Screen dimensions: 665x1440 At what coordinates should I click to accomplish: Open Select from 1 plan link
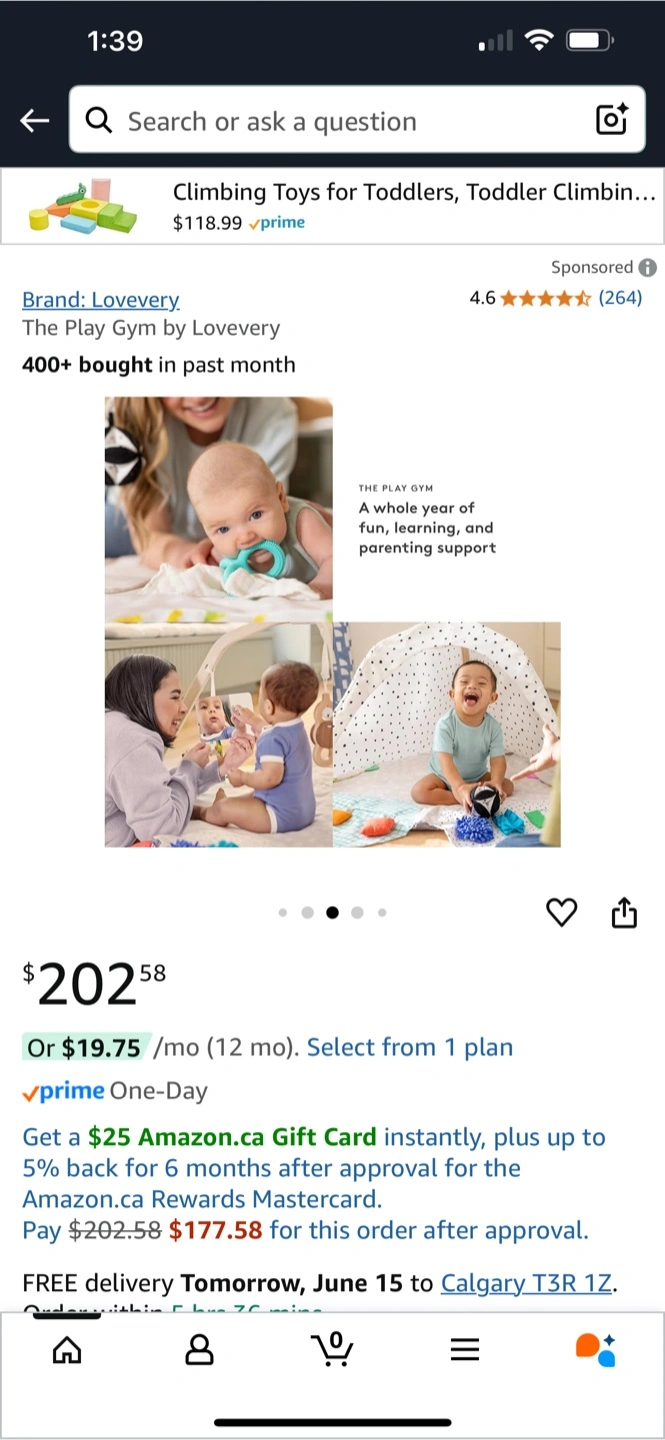click(x=410, y=1047)
